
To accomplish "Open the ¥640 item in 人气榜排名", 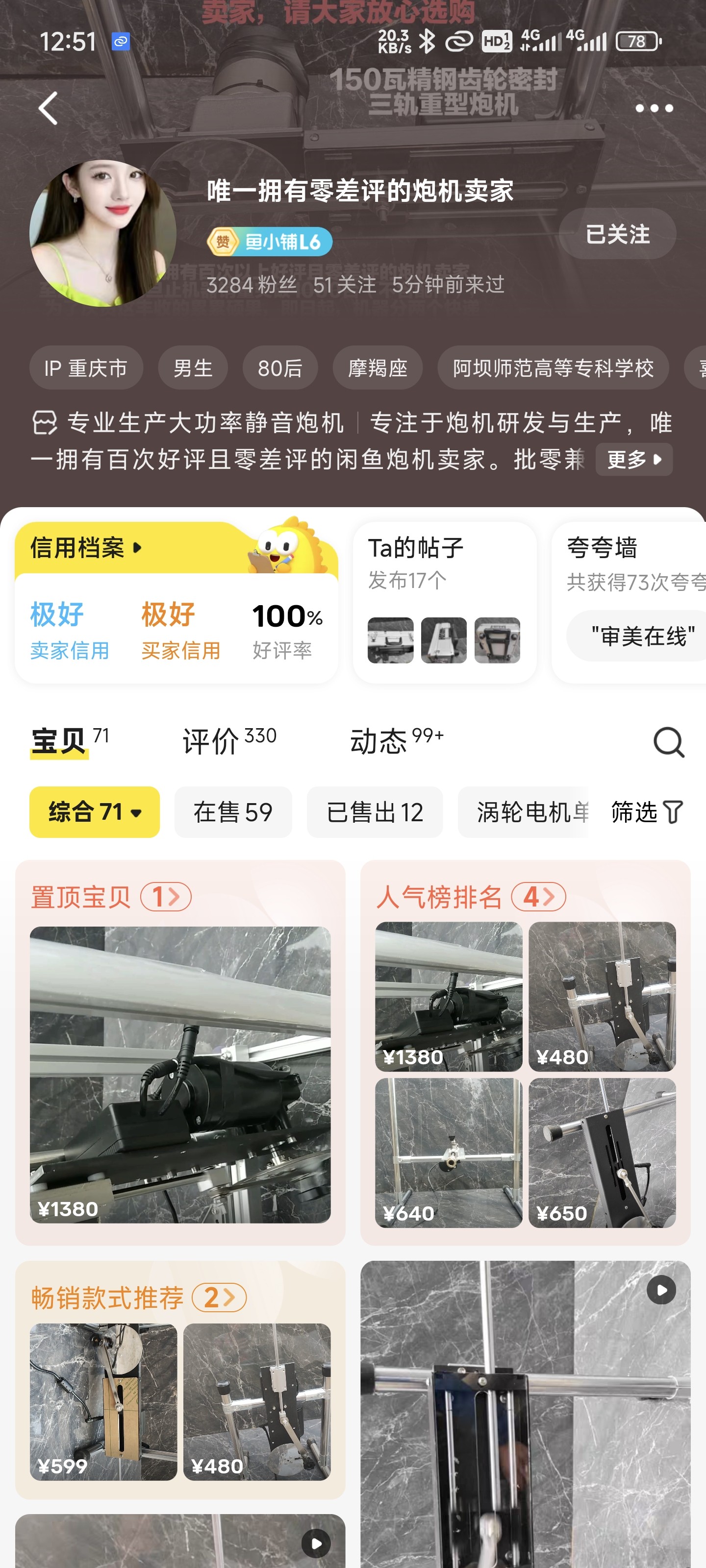I will 448,1152.
